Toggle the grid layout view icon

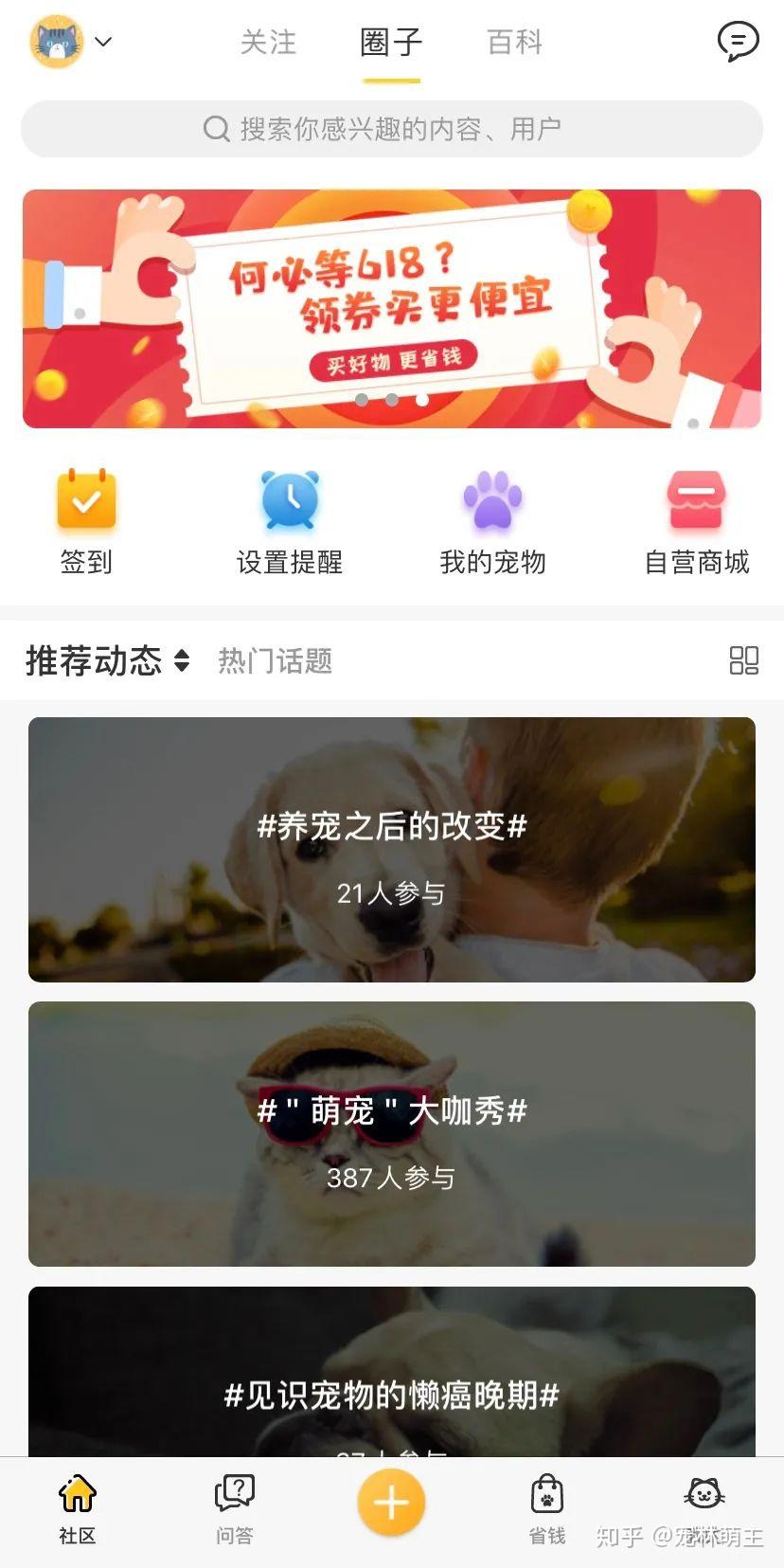point(743,660)
